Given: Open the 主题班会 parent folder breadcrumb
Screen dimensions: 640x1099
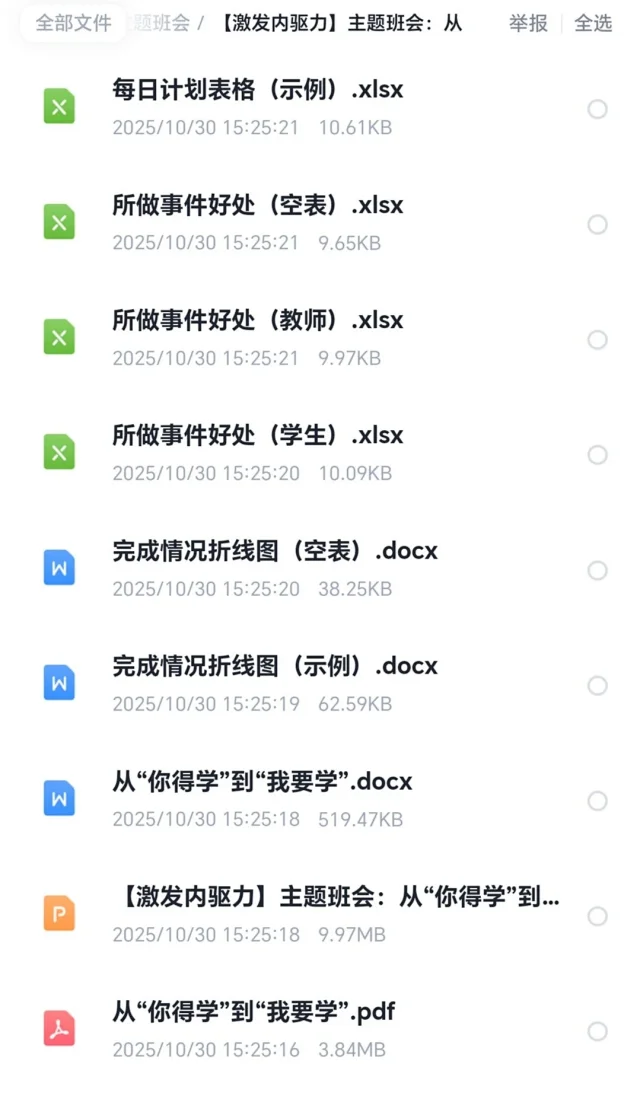Looking at the screenshot, I should coord(163,23).
